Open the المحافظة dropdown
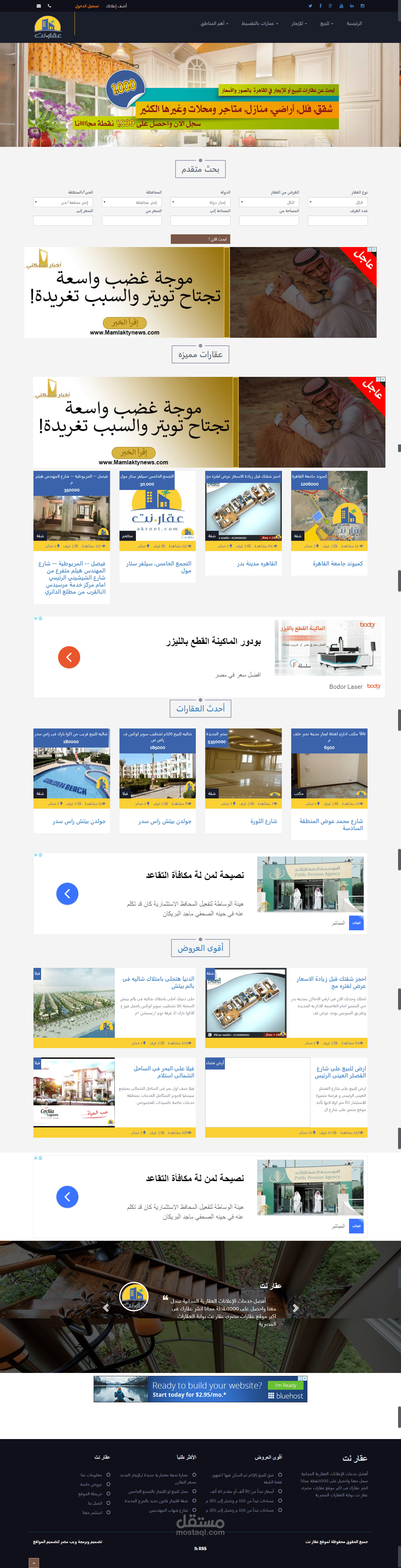Screen dimensions: 401x1568 [x=132, y=203]
